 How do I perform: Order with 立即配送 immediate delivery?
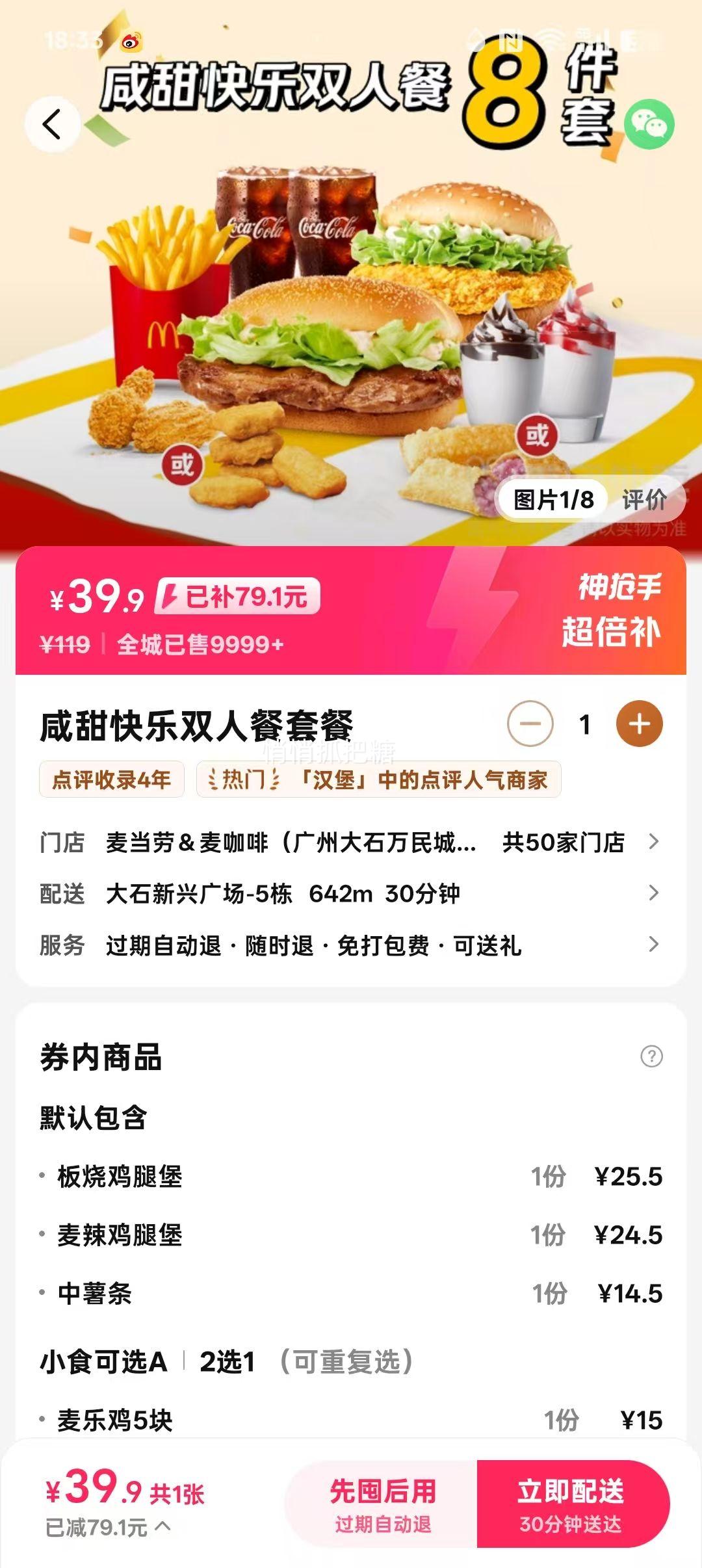pyautogui.click(x=571, y=1504)
